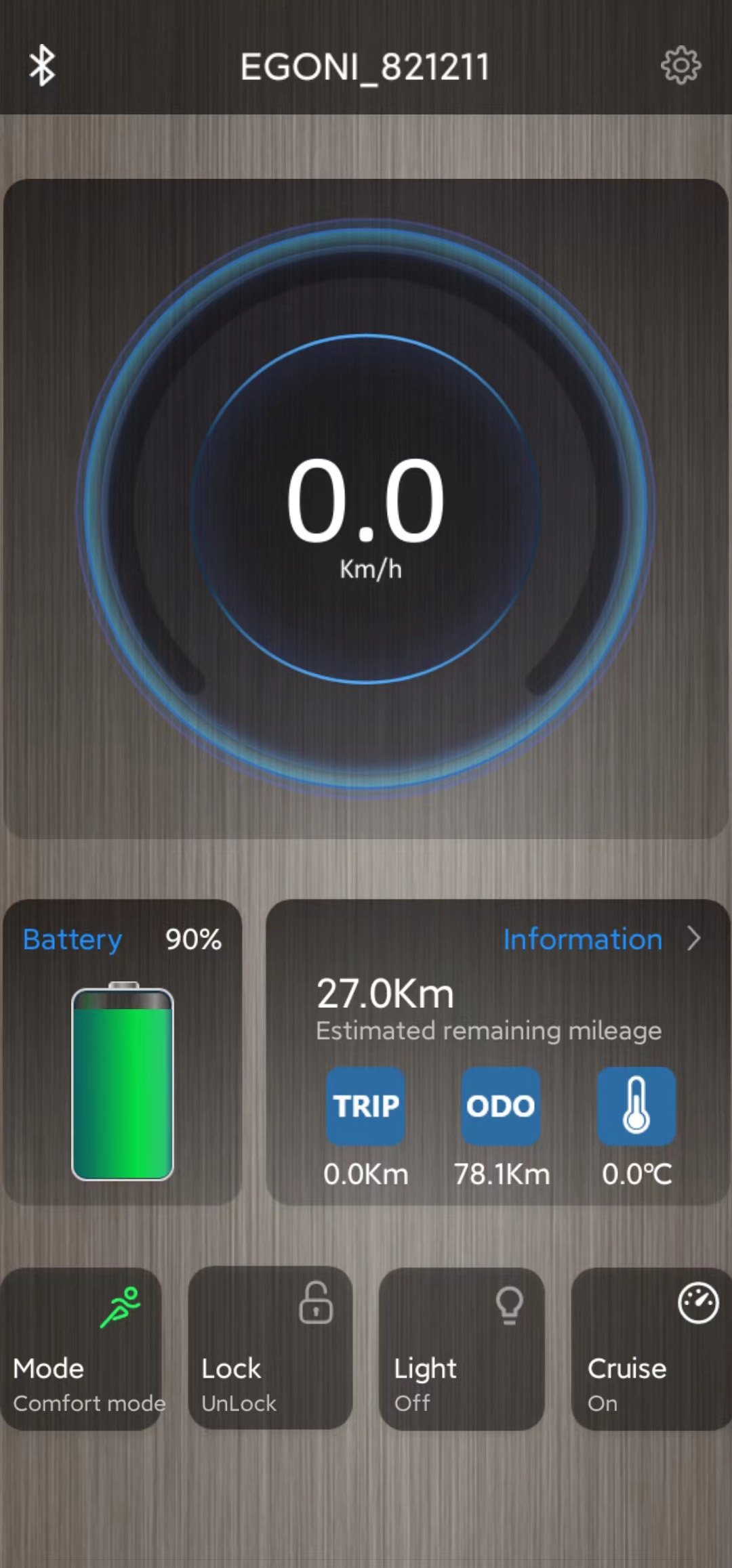Open the settings gear

click(x=680, y=66)
